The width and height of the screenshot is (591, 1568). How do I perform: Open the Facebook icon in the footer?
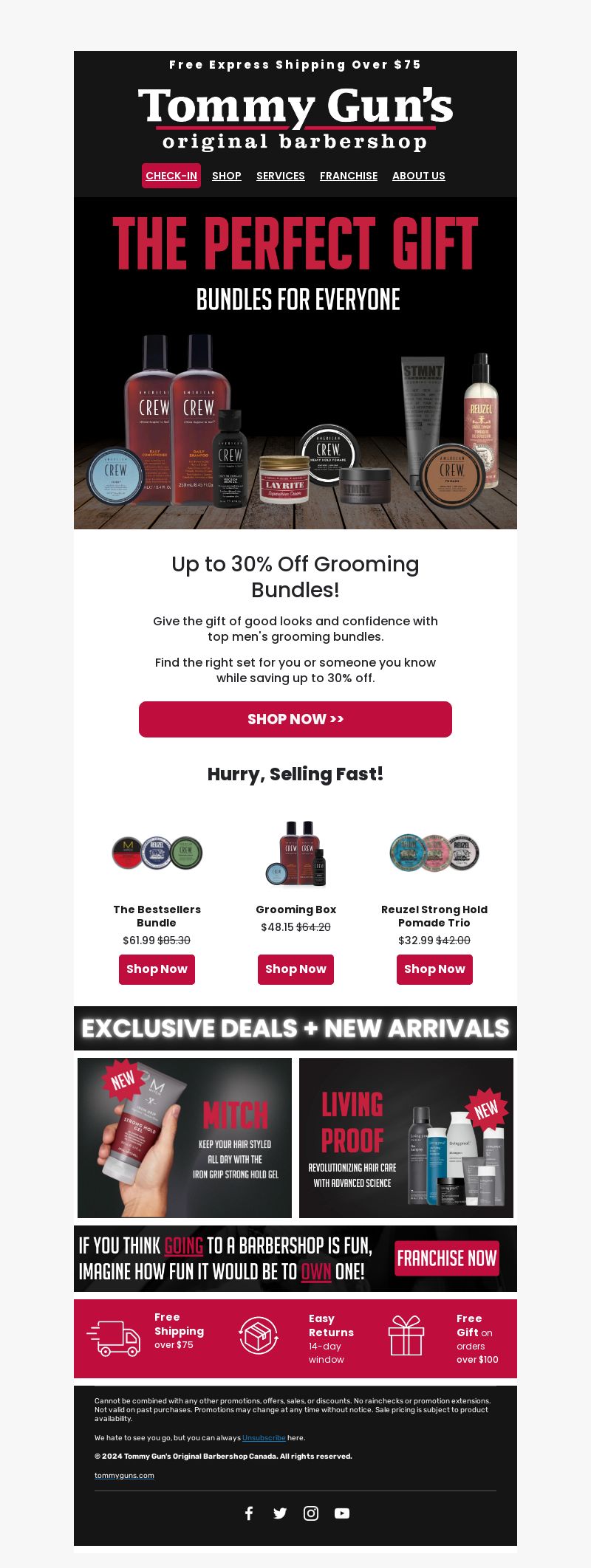(249, 1513)
